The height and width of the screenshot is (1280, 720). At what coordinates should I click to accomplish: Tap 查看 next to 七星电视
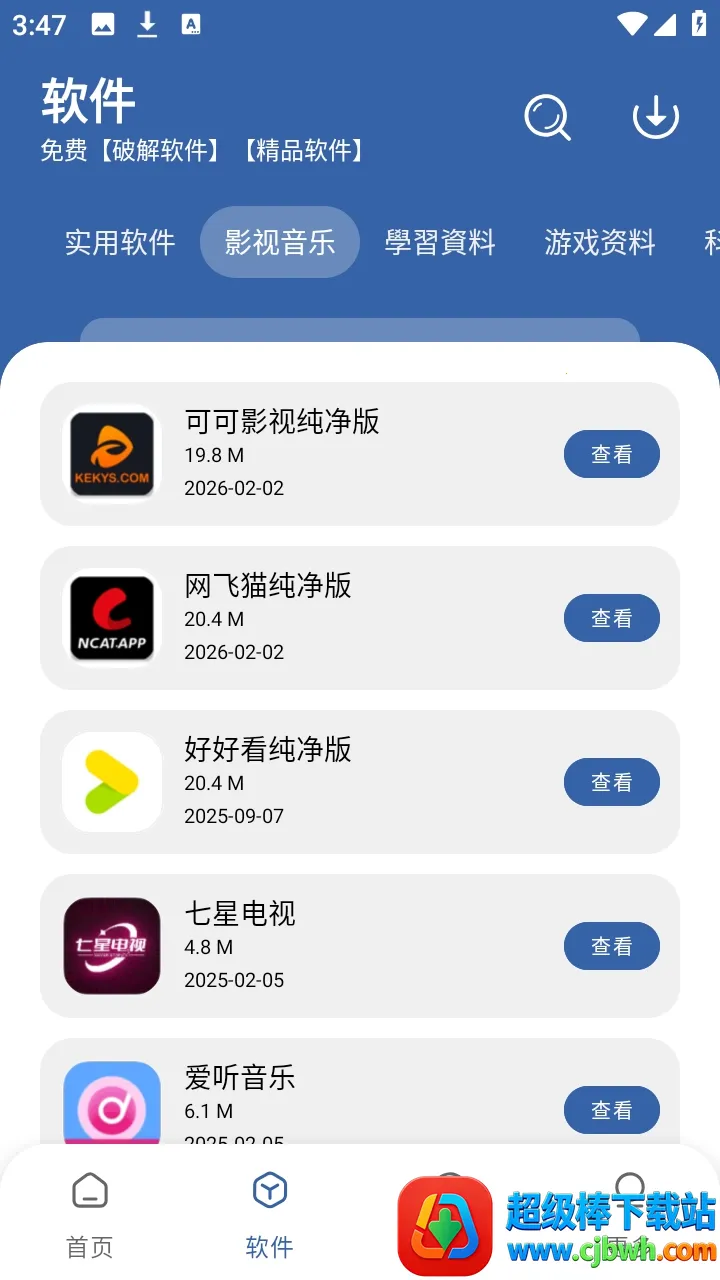click(x=612, y=946)
